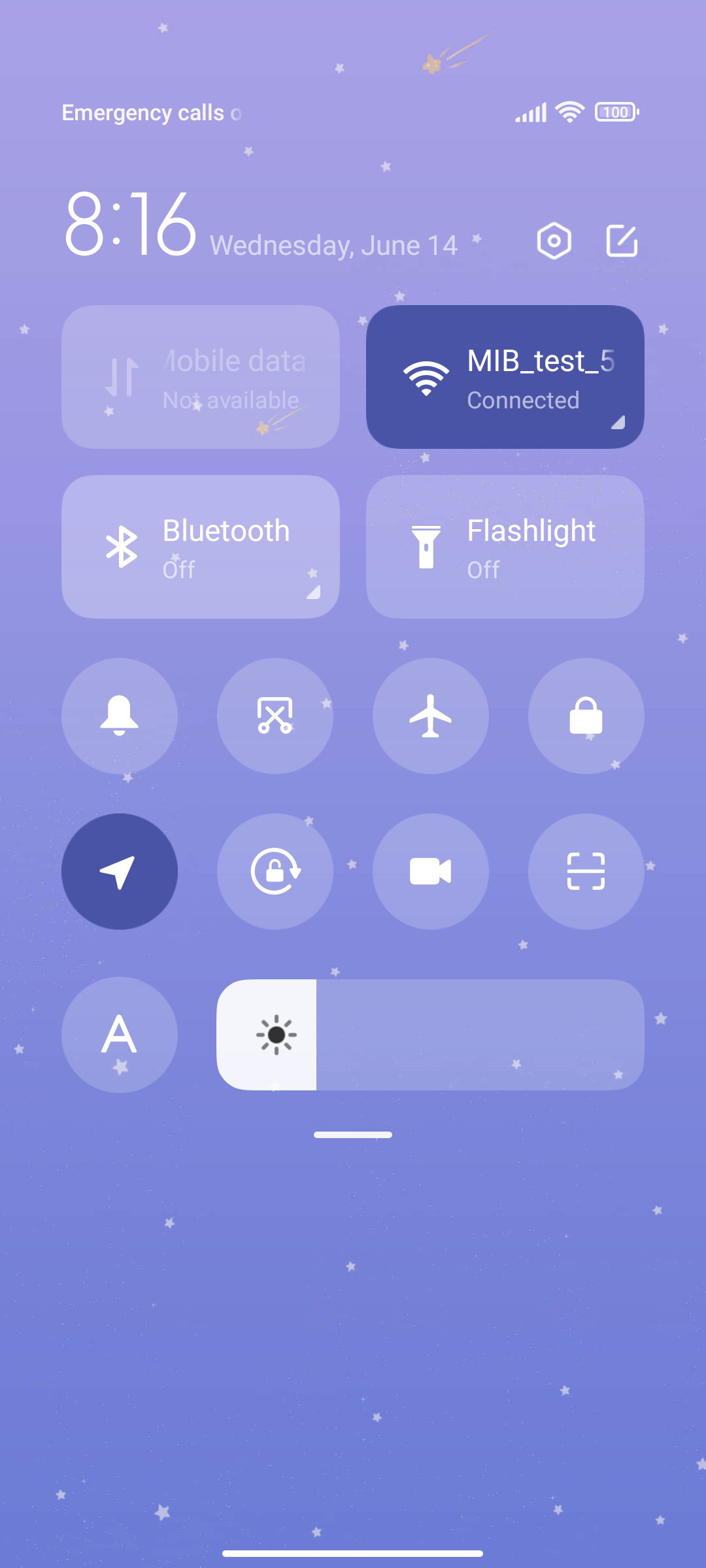Toggle the sound mode bell icon
Image resolution: width=706 pixels, height=1568 pixels.
tap(120, 716)
